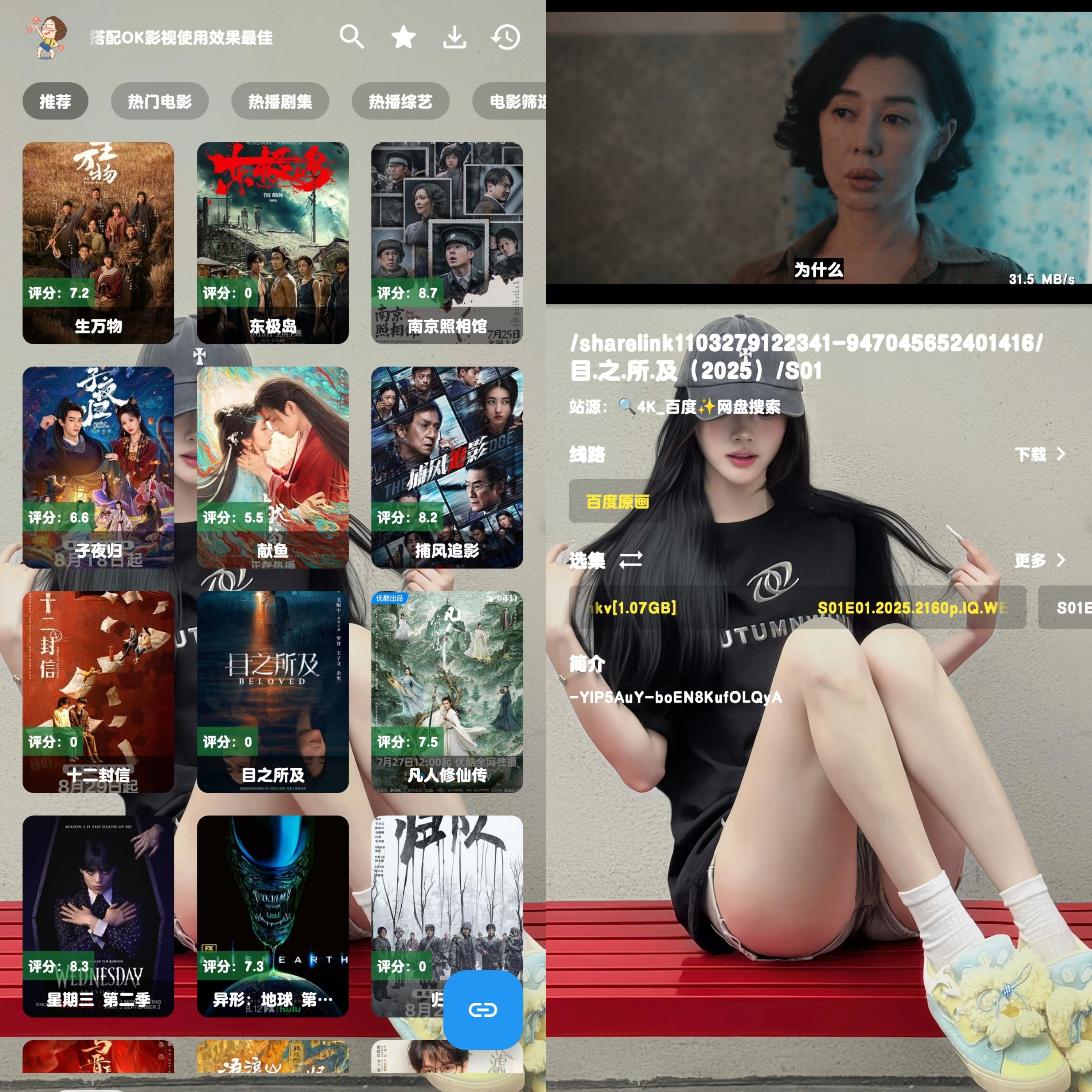Open the downloads icon

point(454,37)
